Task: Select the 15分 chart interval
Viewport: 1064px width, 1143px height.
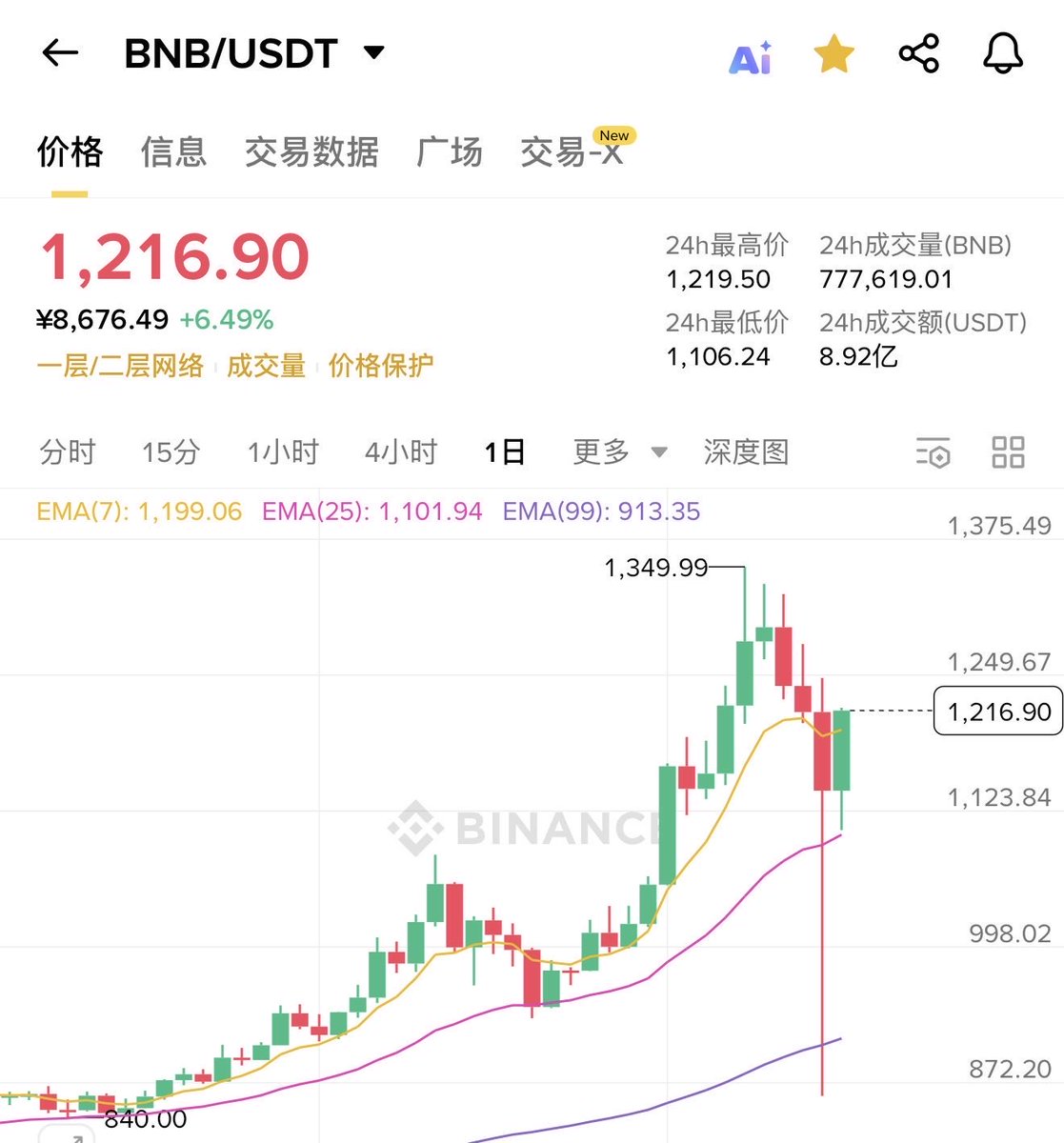Action: (171, 451)
